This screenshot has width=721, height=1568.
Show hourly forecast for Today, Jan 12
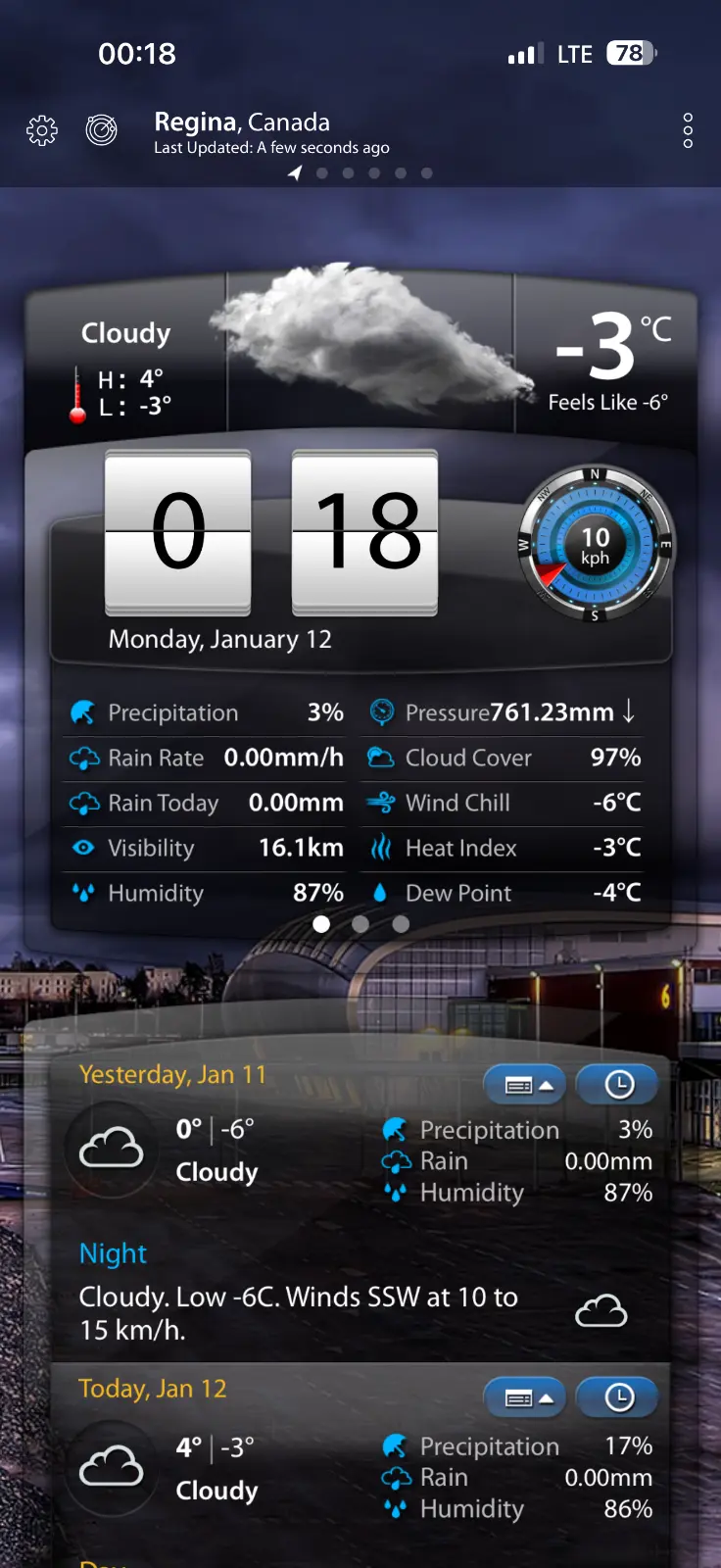[x=617, y=1398]
